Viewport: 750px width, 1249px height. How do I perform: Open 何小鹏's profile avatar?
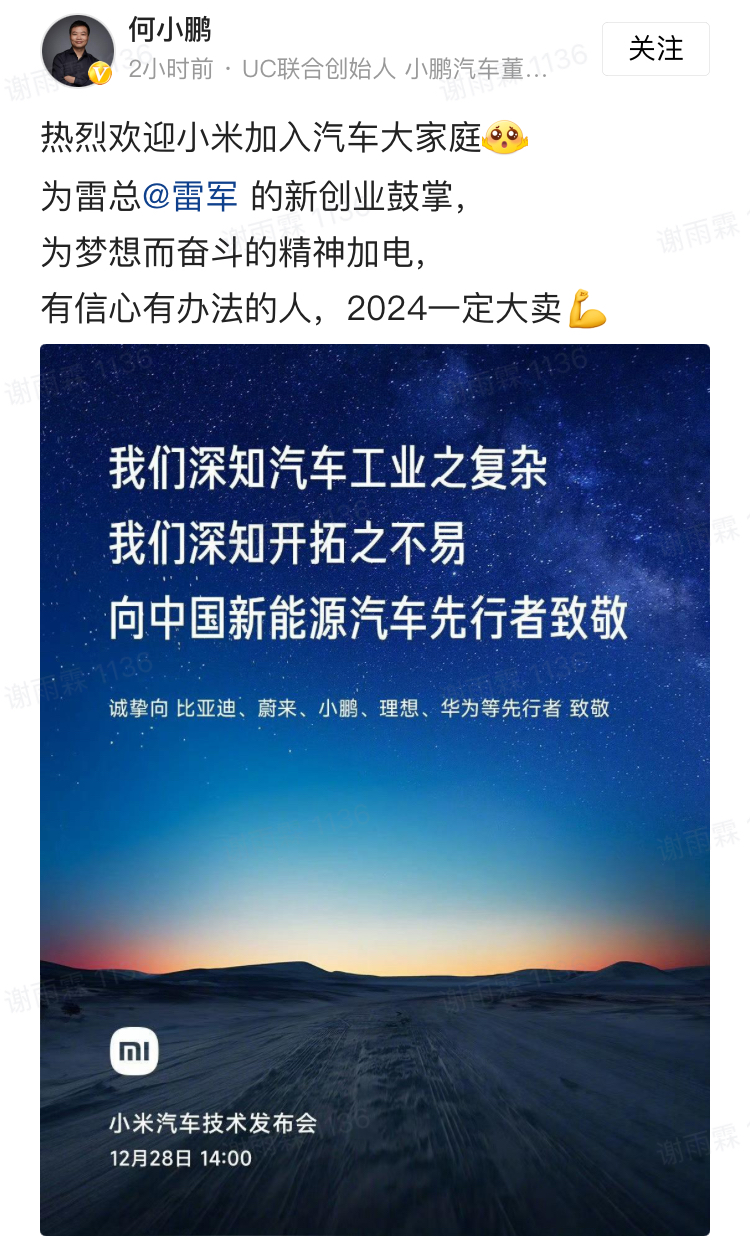(x=77, y=50)
